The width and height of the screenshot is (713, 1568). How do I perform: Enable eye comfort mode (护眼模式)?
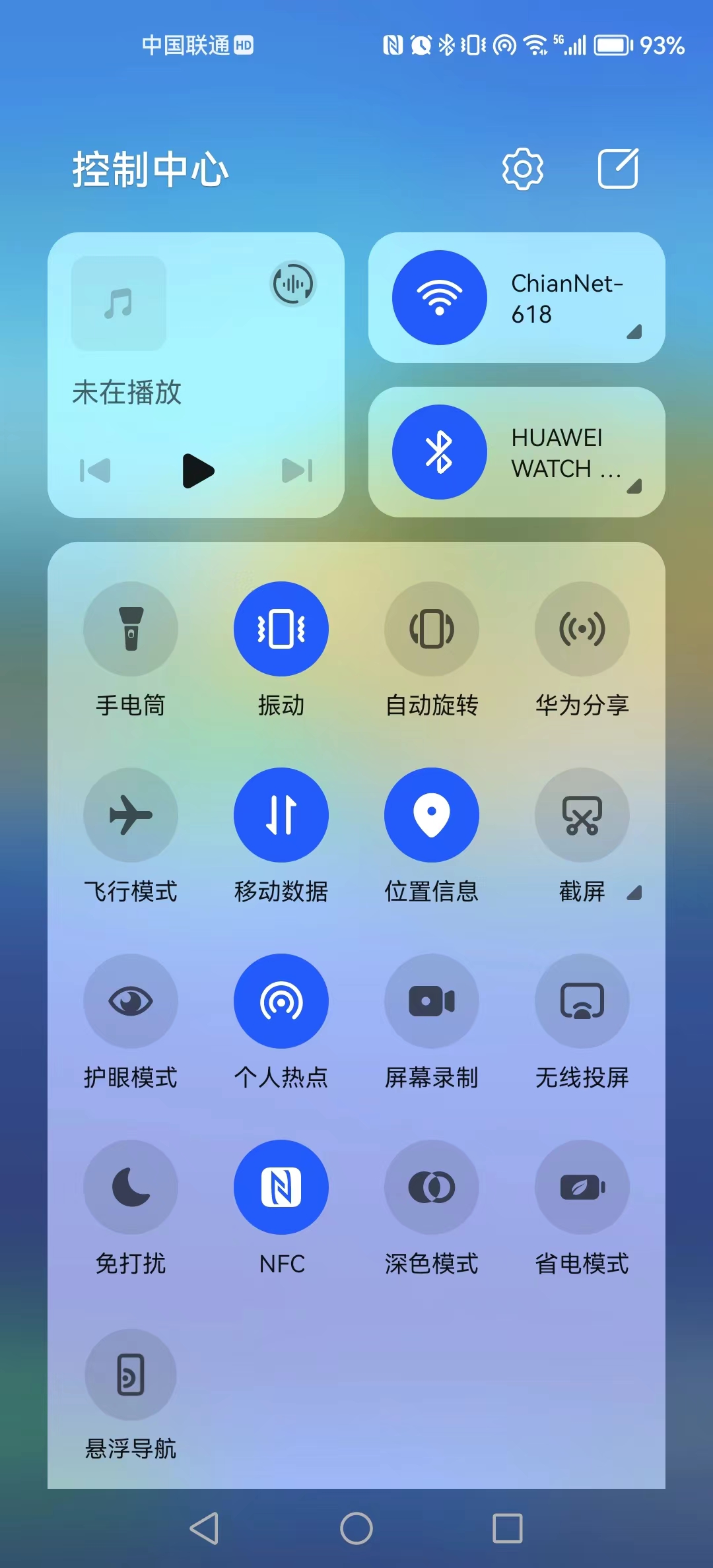[x=130, y=1000]
